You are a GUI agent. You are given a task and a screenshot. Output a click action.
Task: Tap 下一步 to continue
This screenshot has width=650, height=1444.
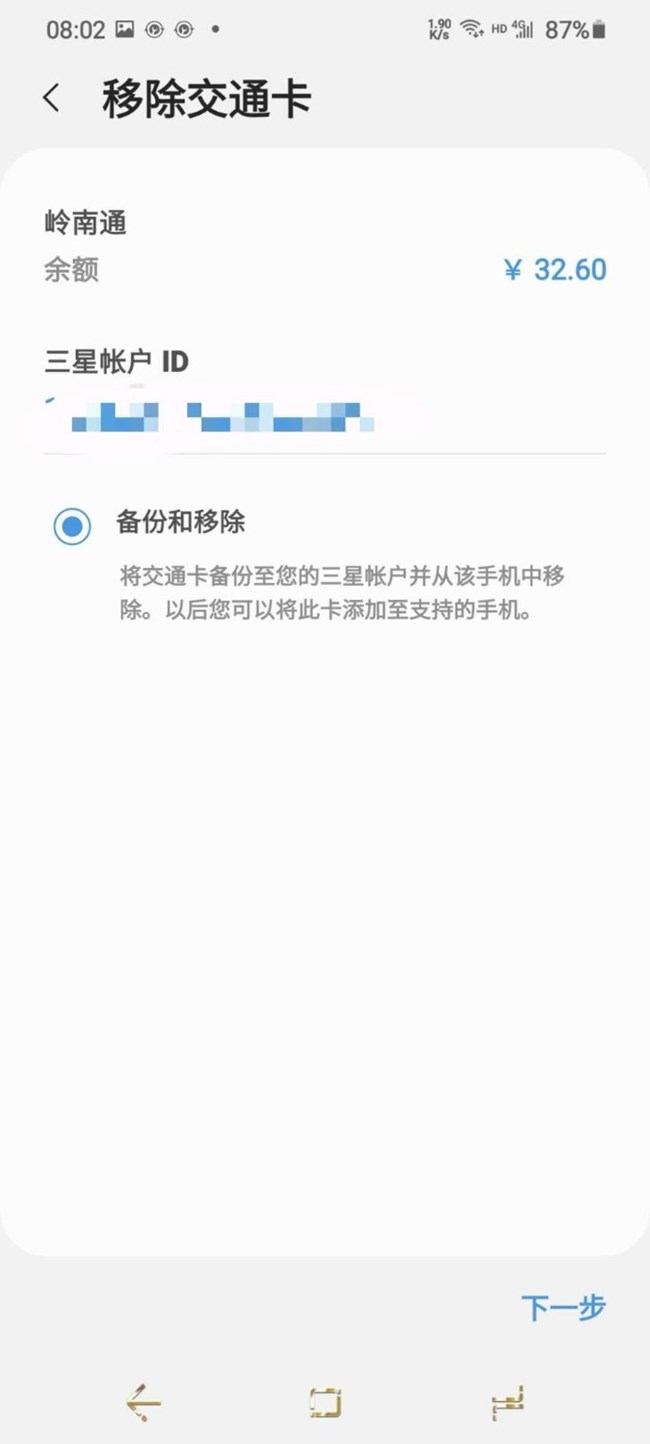click(x=563, y=1307)
